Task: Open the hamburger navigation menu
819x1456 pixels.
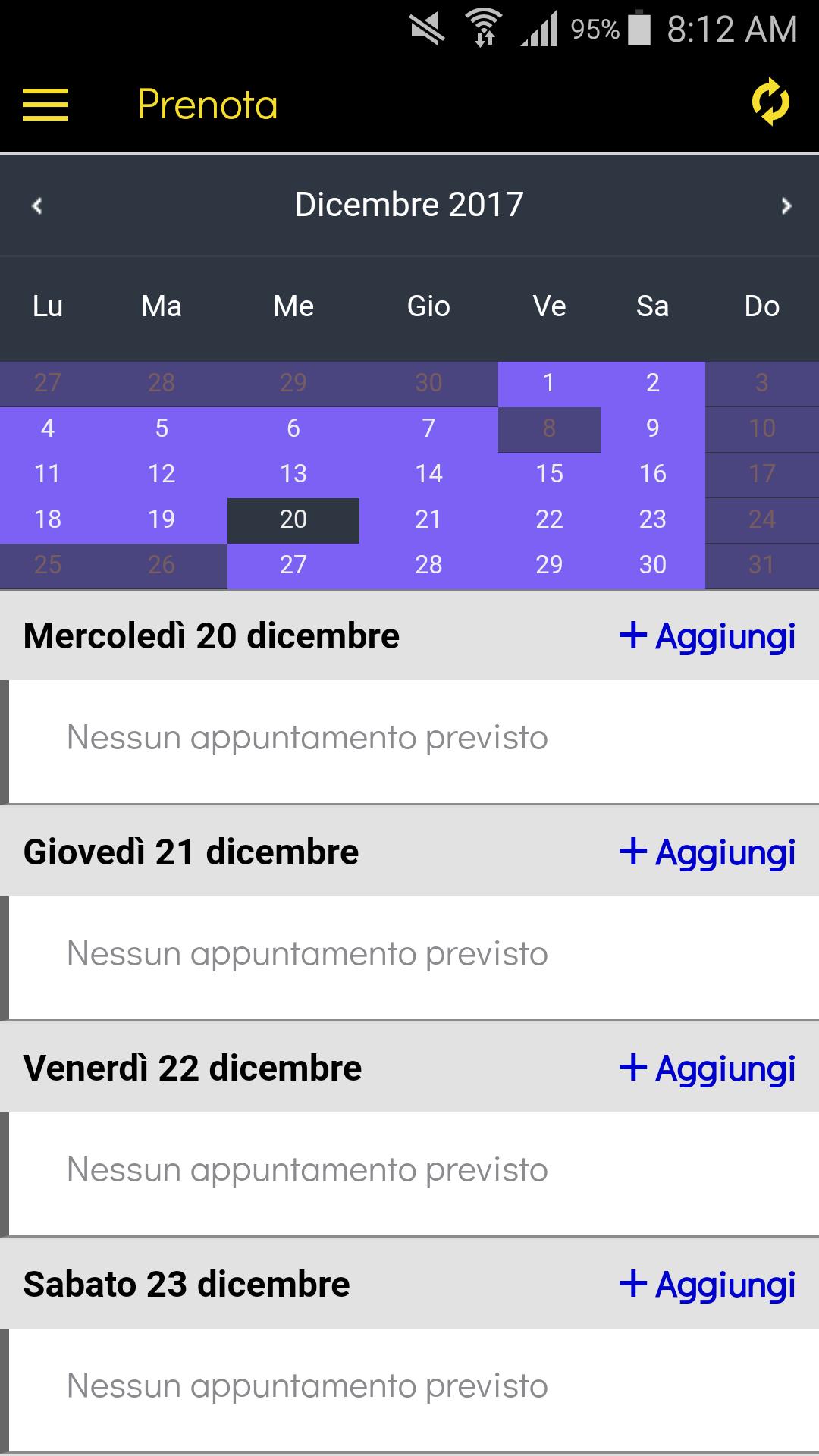Action: [x=45, y=105]
